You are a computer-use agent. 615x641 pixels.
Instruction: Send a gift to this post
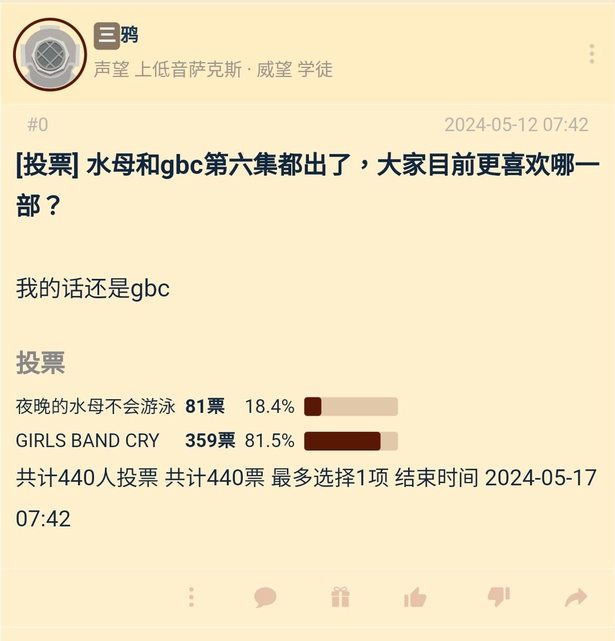340,597
